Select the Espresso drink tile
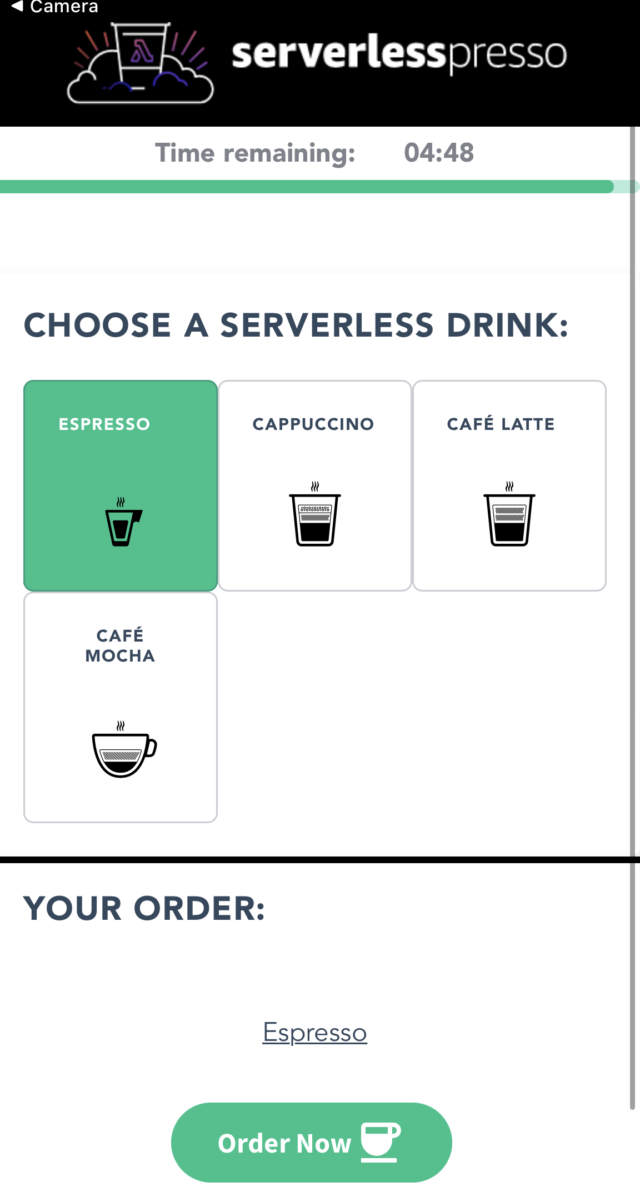640x1202 pixels. (120, 486)
